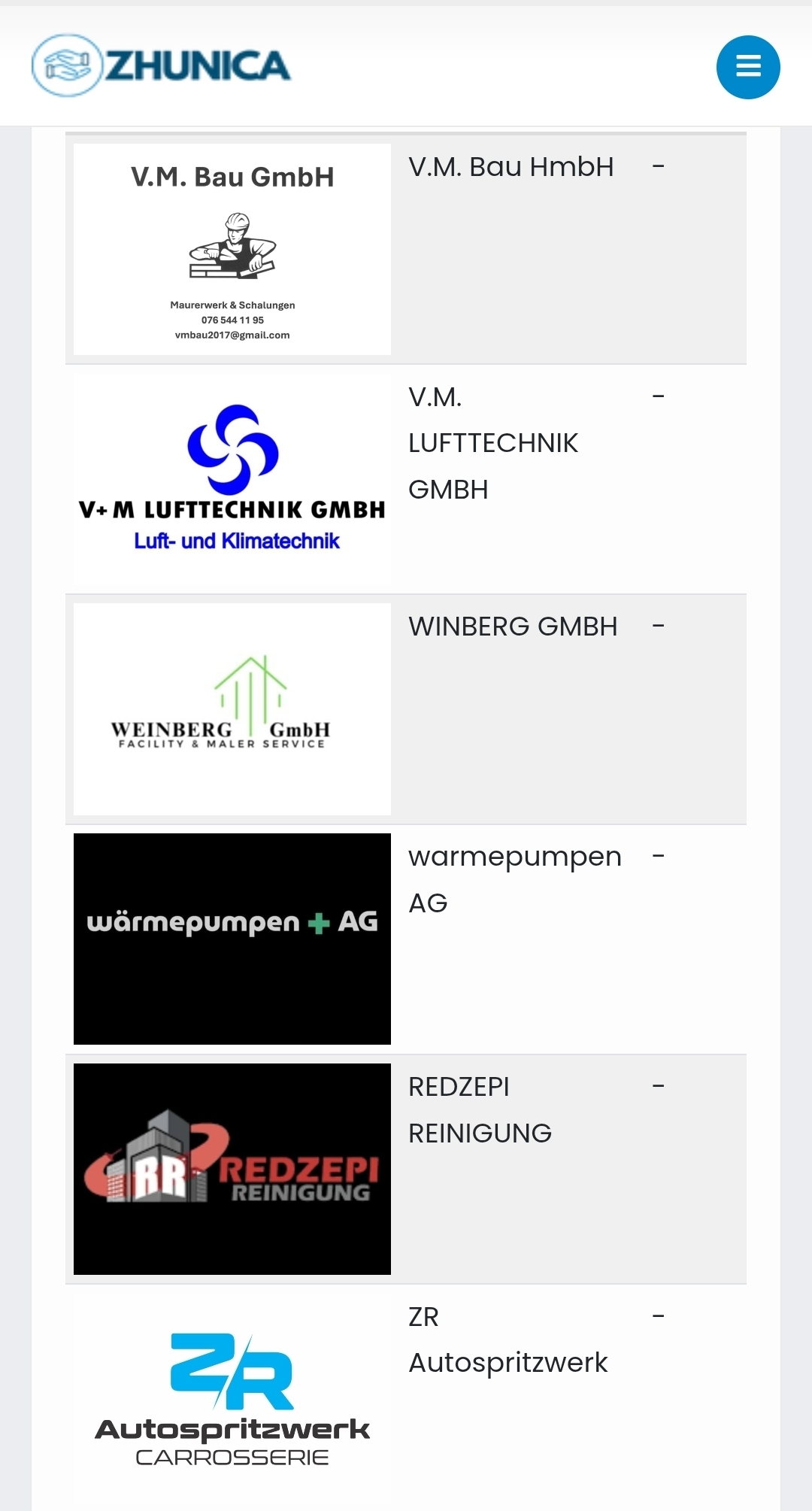View the Weinberg GmbH facility service card
The width and height of the screenshot is (812, 1511).
coord(232,708)
